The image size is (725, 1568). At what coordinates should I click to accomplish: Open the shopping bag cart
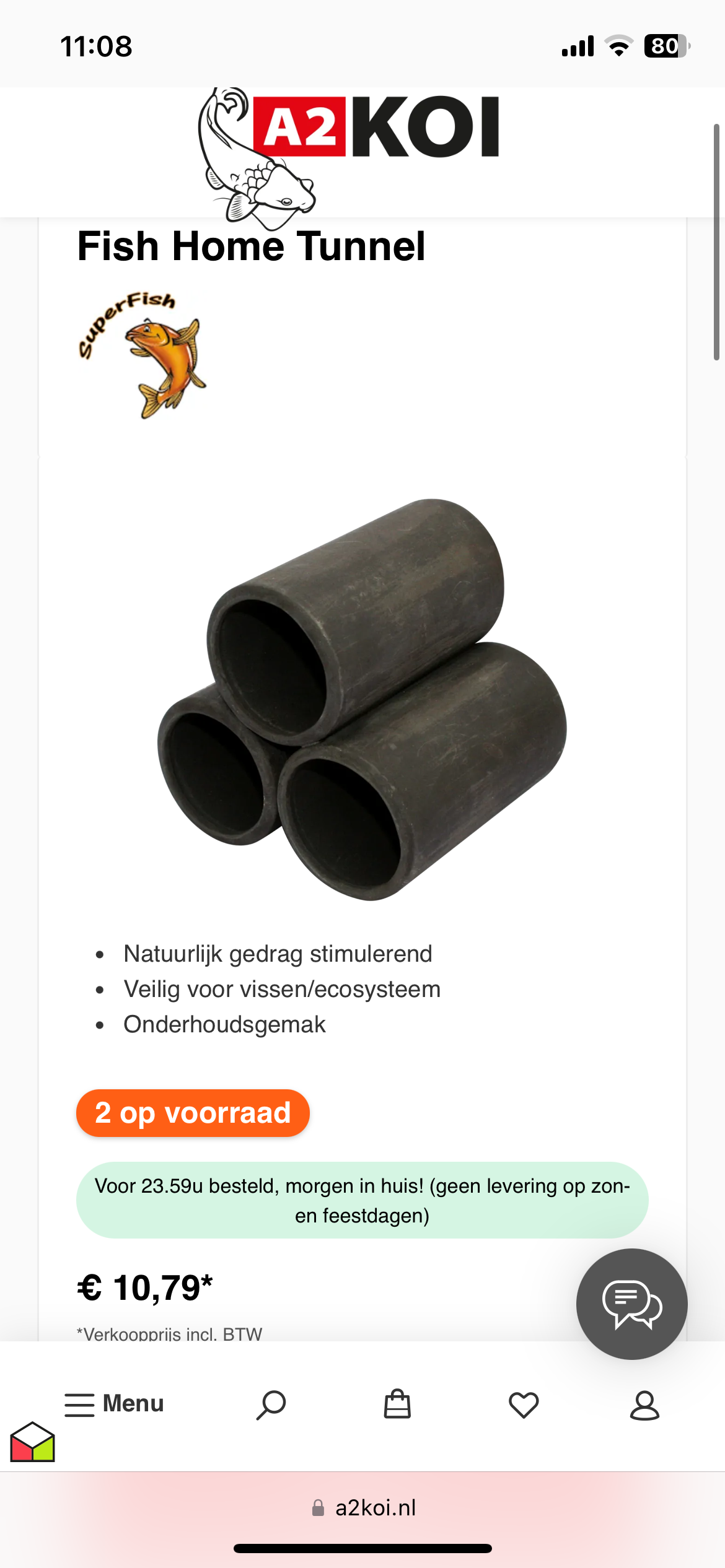pyautogui.click(x=397, y=1405)
